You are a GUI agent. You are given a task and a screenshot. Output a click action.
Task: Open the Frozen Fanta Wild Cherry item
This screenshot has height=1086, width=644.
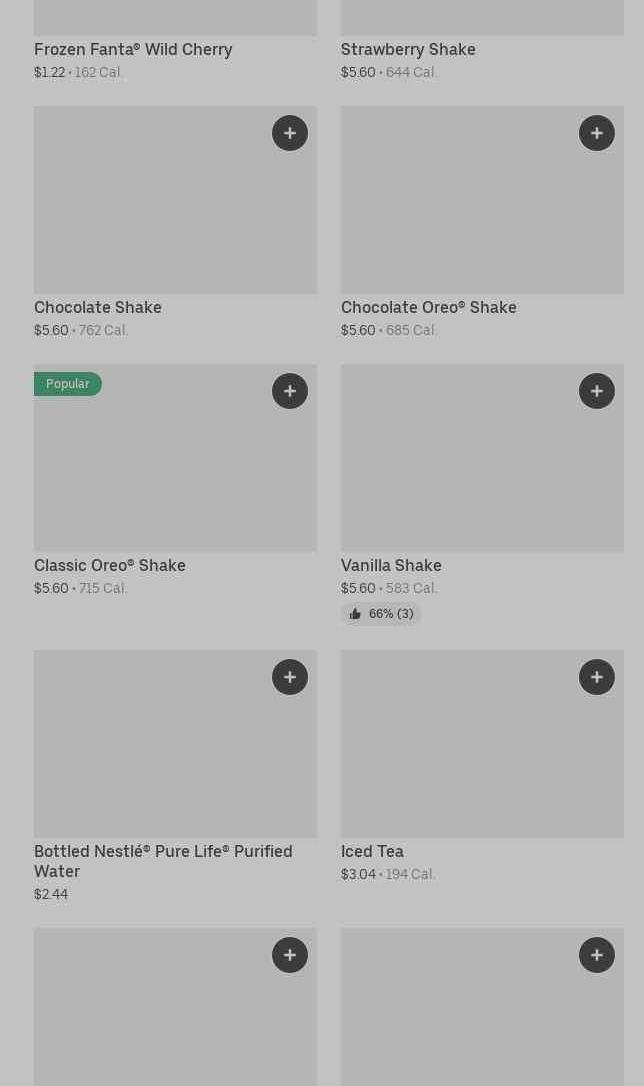175,40
